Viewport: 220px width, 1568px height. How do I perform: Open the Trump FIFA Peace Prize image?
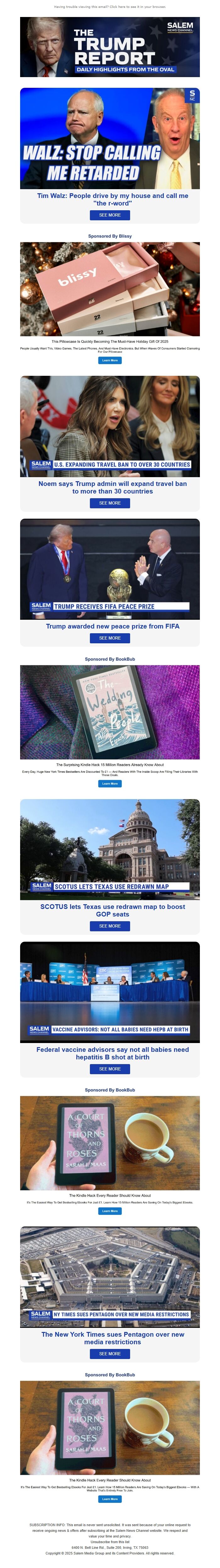click(x=109, y=568)
